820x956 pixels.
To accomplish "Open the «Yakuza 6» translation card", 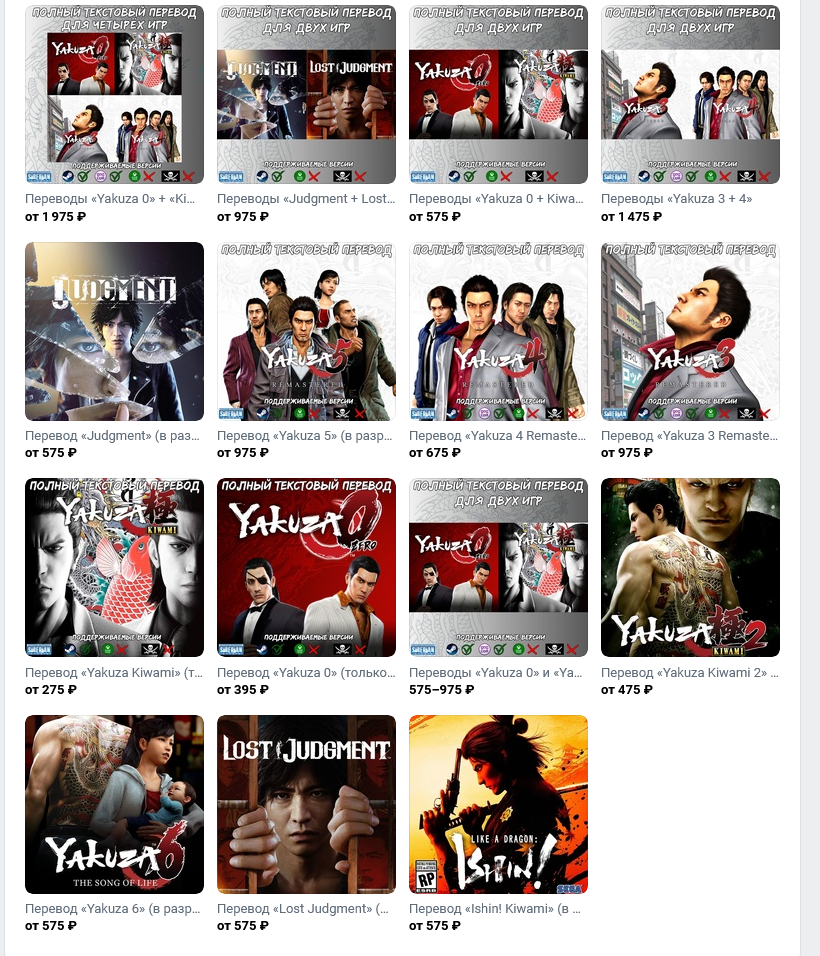I will (x=114, y=804).
